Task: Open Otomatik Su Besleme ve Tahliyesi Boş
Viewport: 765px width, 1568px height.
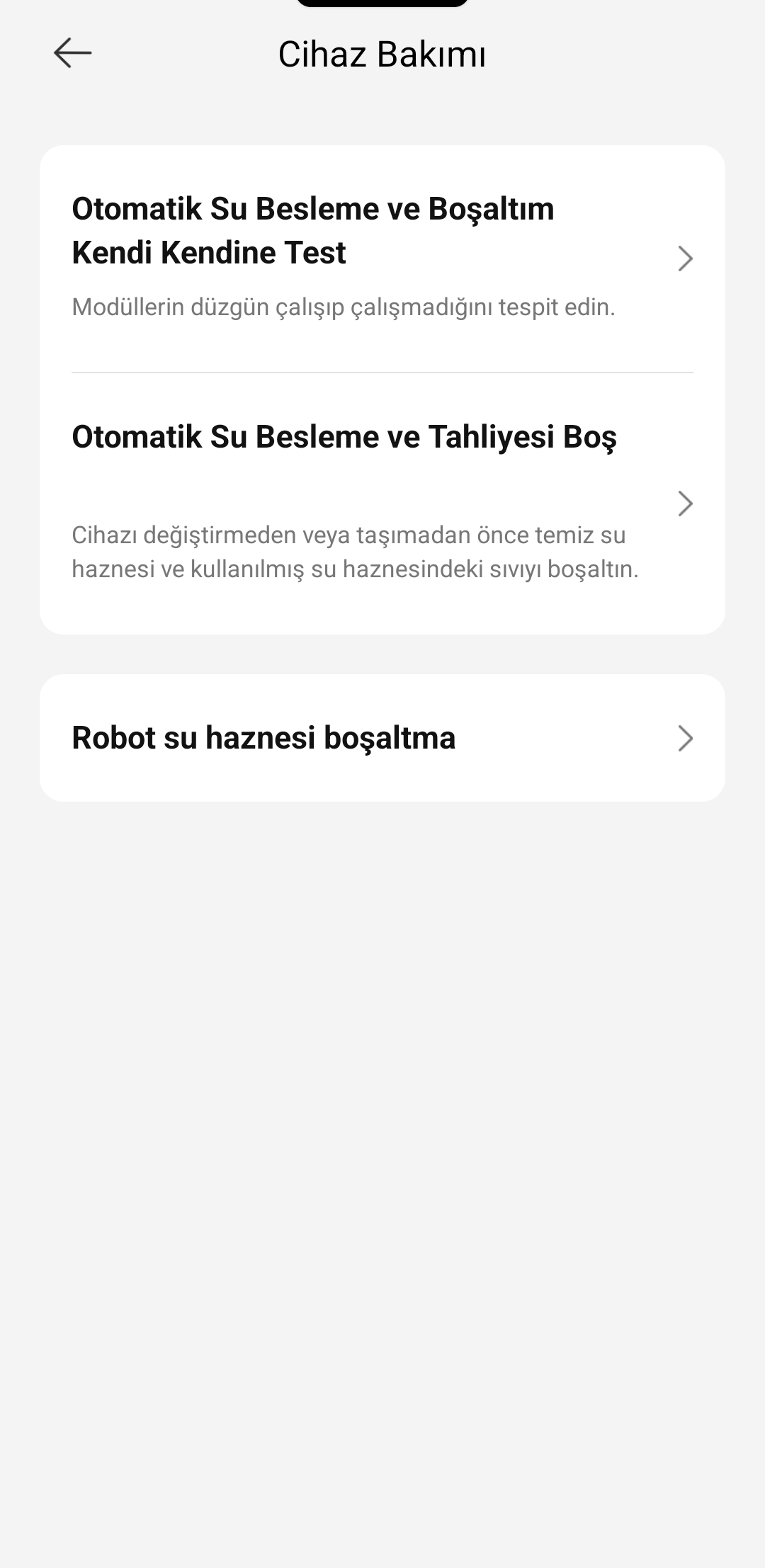Action: 382,504
